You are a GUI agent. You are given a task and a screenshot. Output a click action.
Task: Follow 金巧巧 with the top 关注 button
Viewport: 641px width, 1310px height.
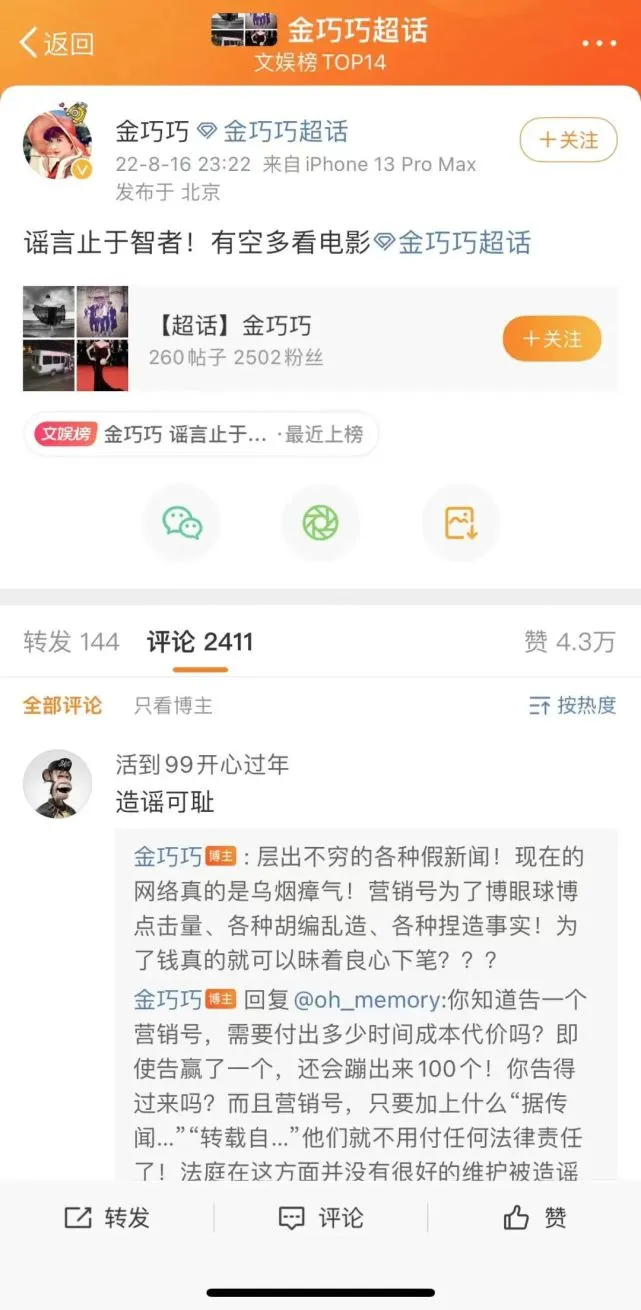(568, 140)
